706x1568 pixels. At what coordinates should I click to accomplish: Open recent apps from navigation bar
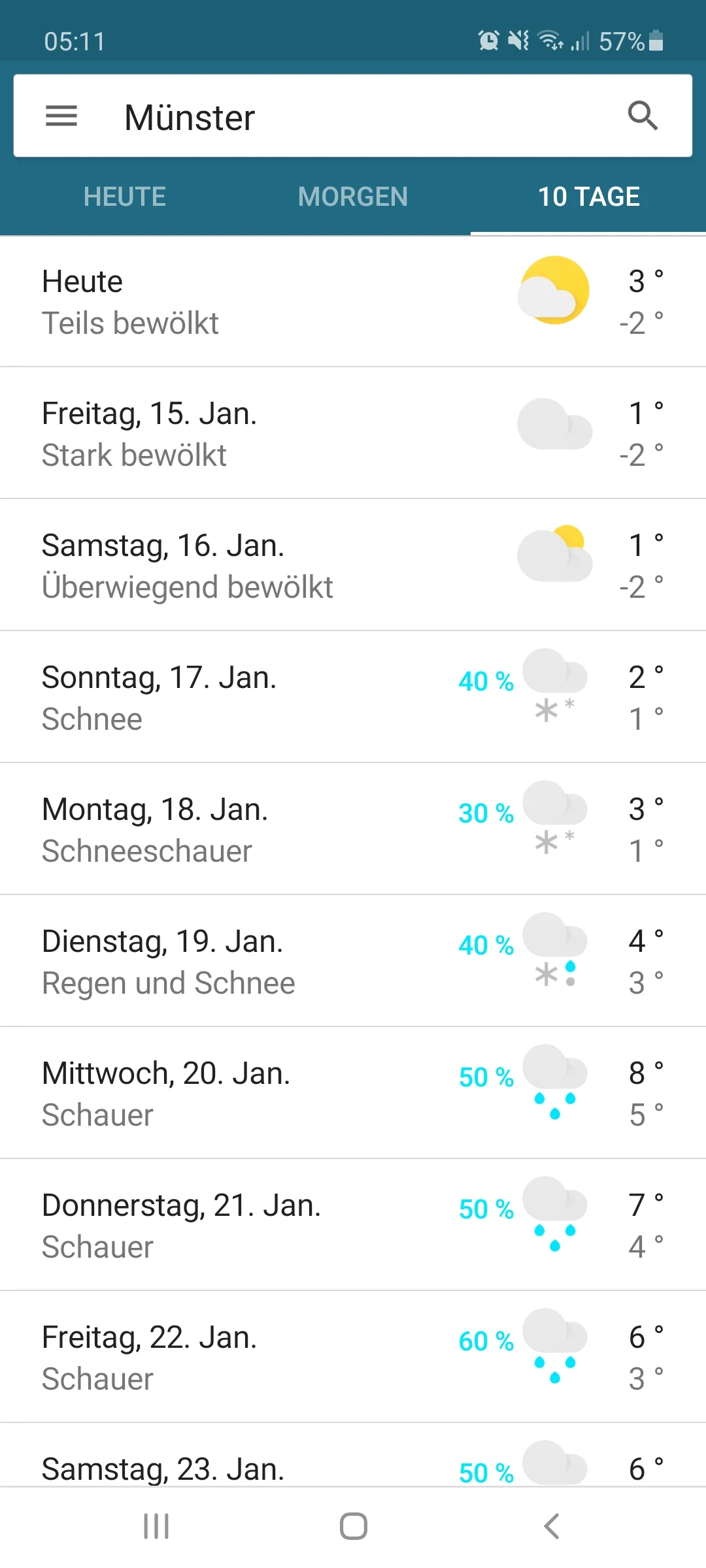(x=156, y=1526)
